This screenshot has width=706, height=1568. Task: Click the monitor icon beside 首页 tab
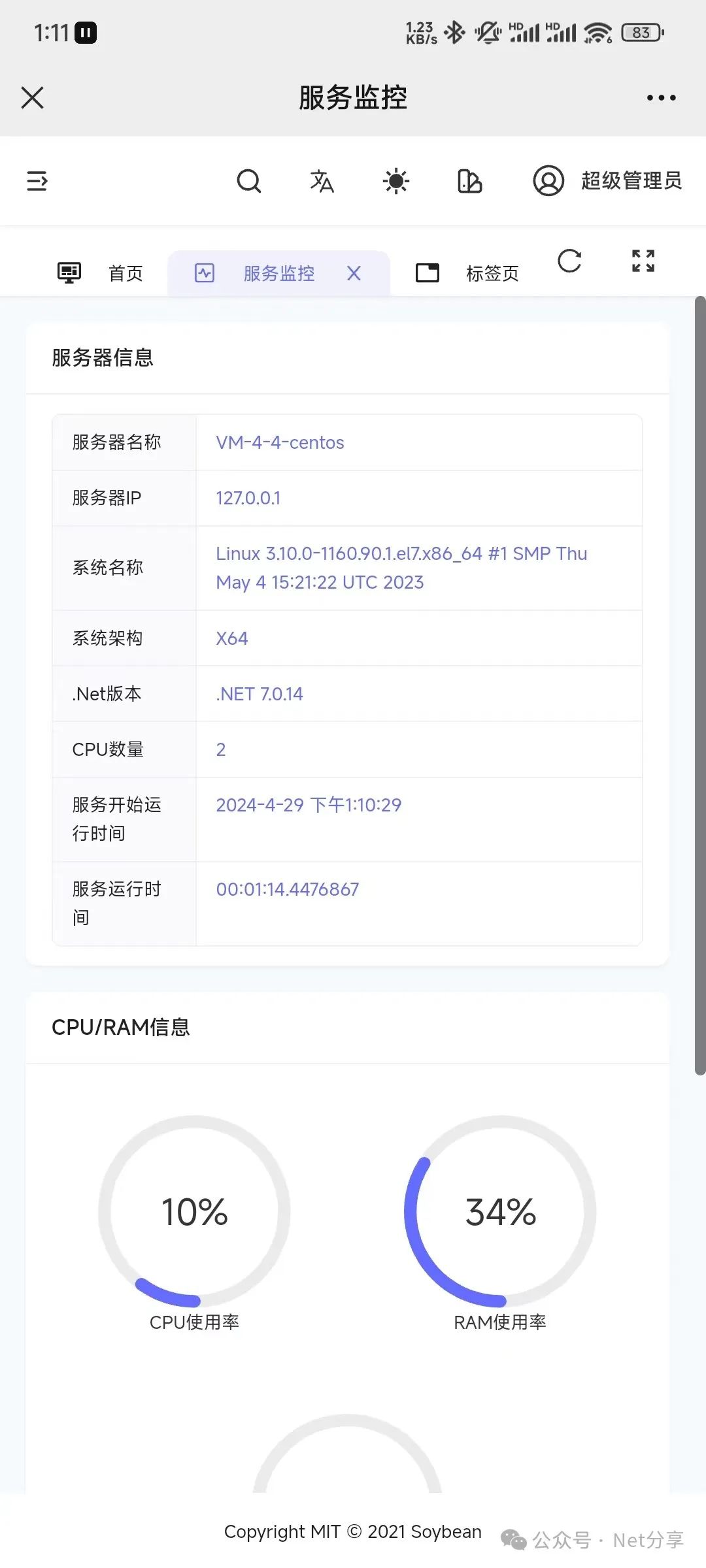[69, 272]
